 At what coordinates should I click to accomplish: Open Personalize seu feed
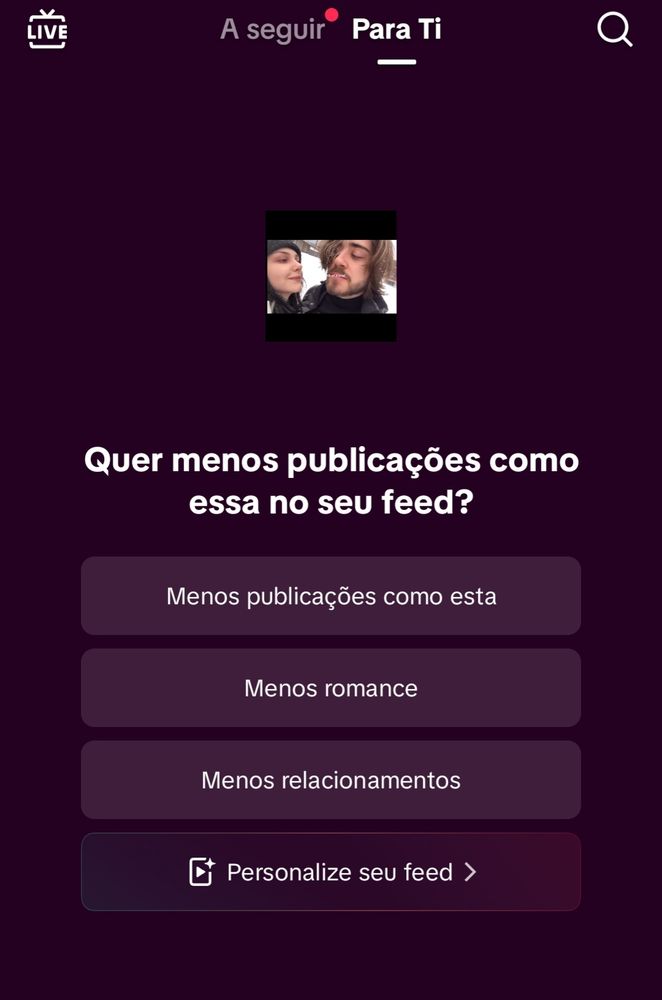tap(331, 872)
